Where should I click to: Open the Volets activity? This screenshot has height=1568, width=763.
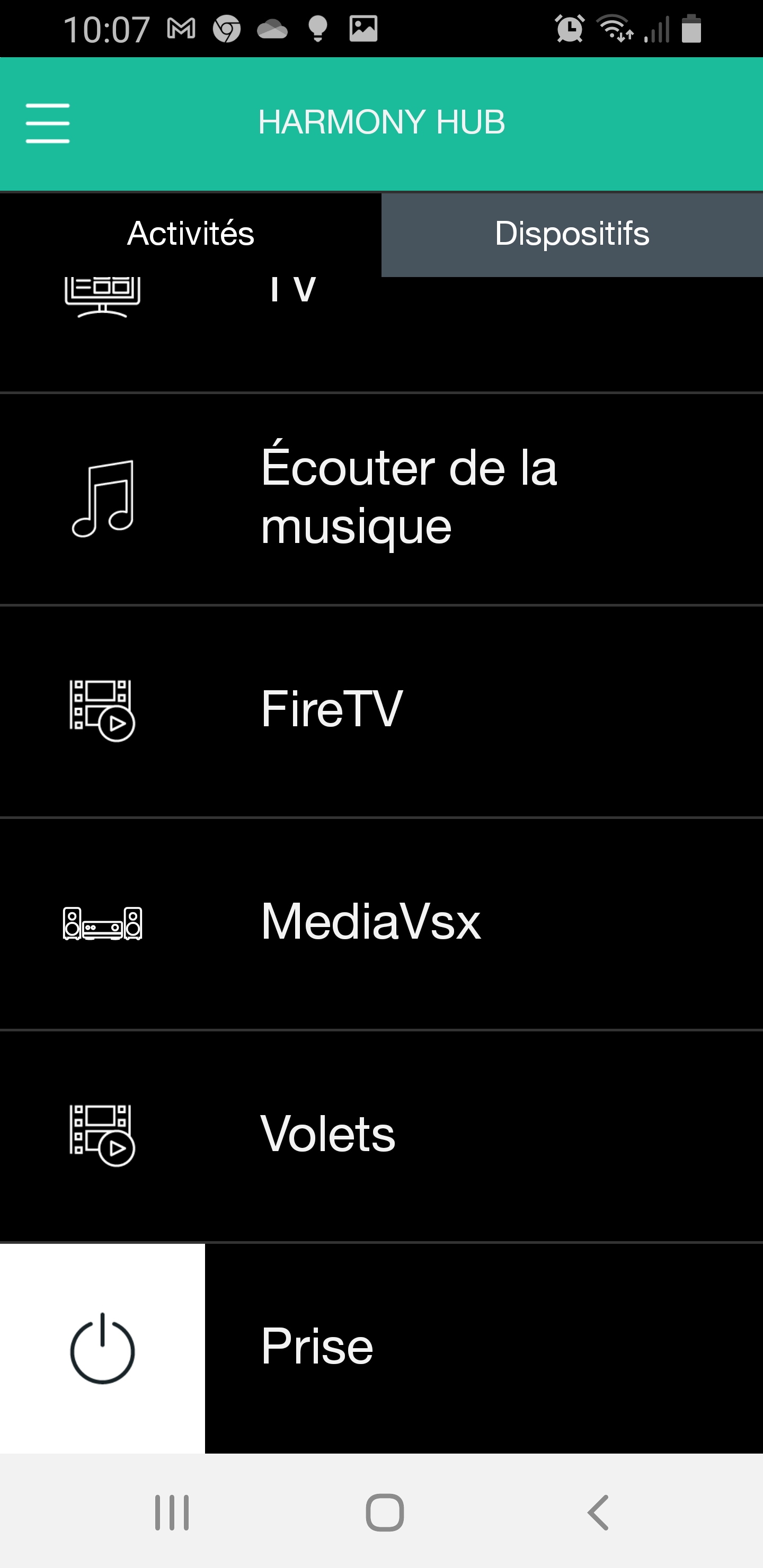(381, 1135)
